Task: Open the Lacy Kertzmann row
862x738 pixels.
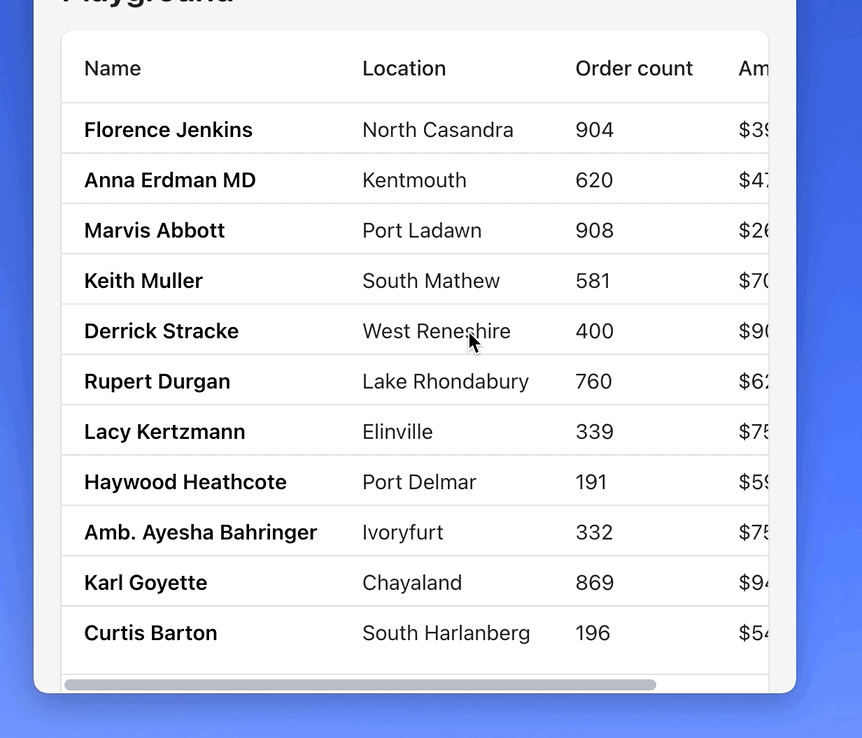Action: point(164,432)
